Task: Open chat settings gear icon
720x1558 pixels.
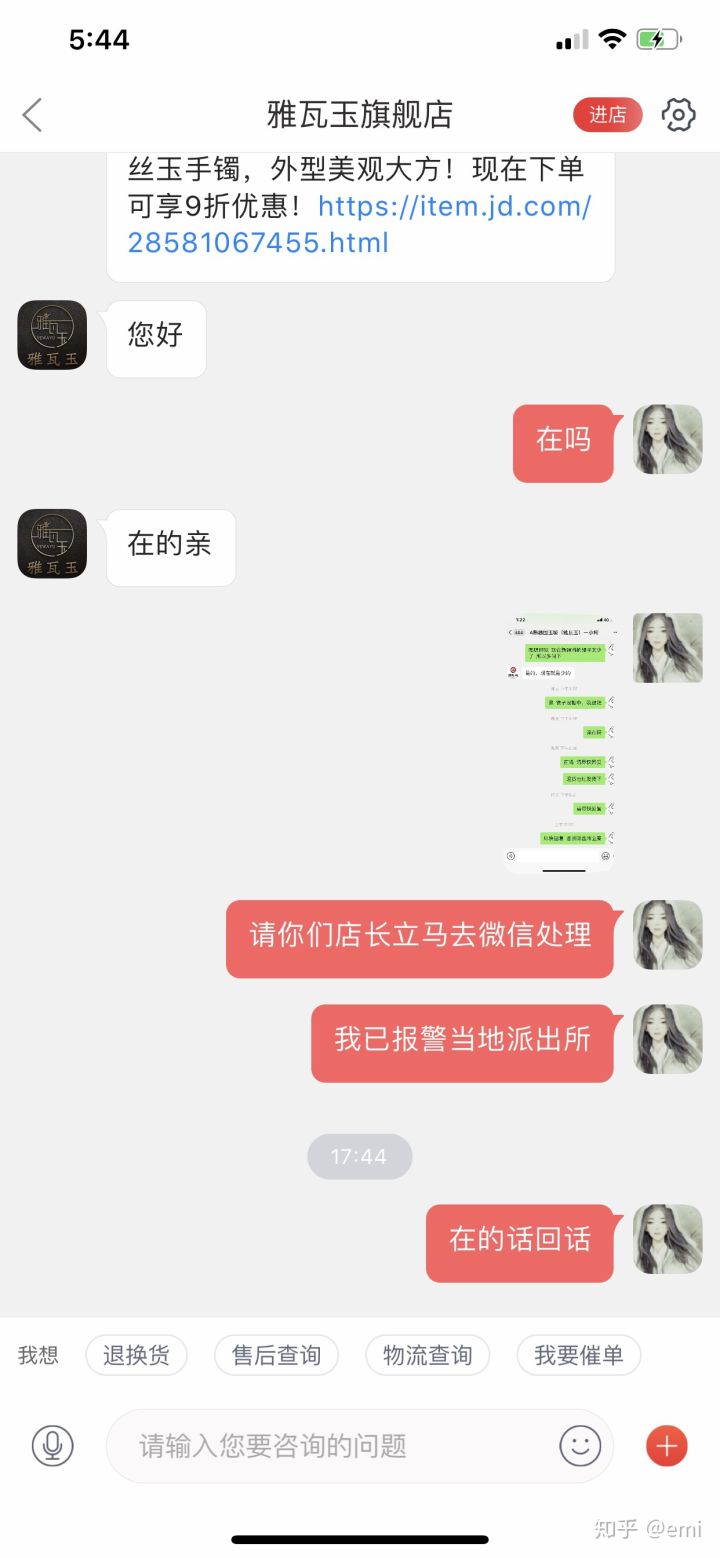Action: (x=678, y=115)
